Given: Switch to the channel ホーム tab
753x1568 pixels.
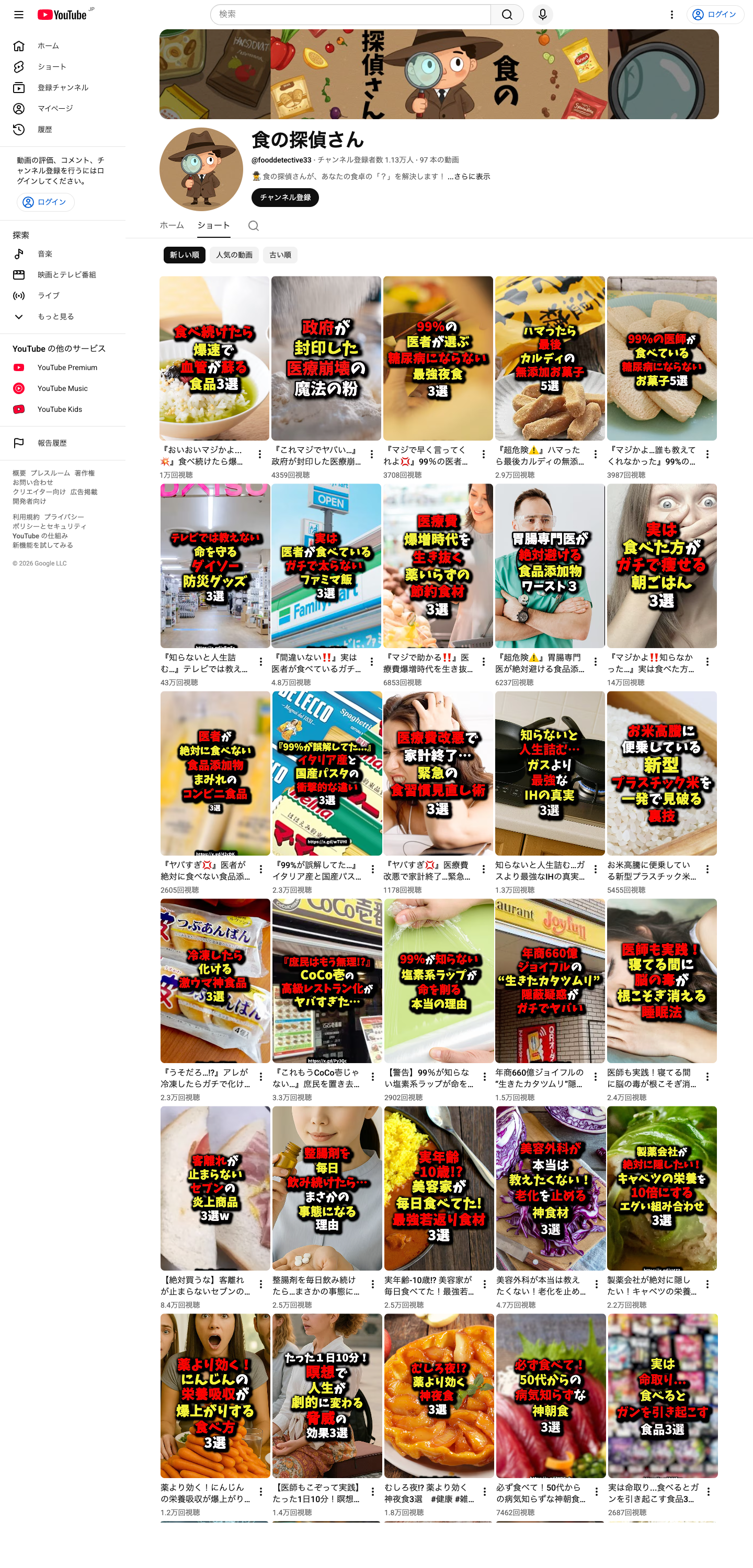Looking at the screenshot, I should coord(172,225).
